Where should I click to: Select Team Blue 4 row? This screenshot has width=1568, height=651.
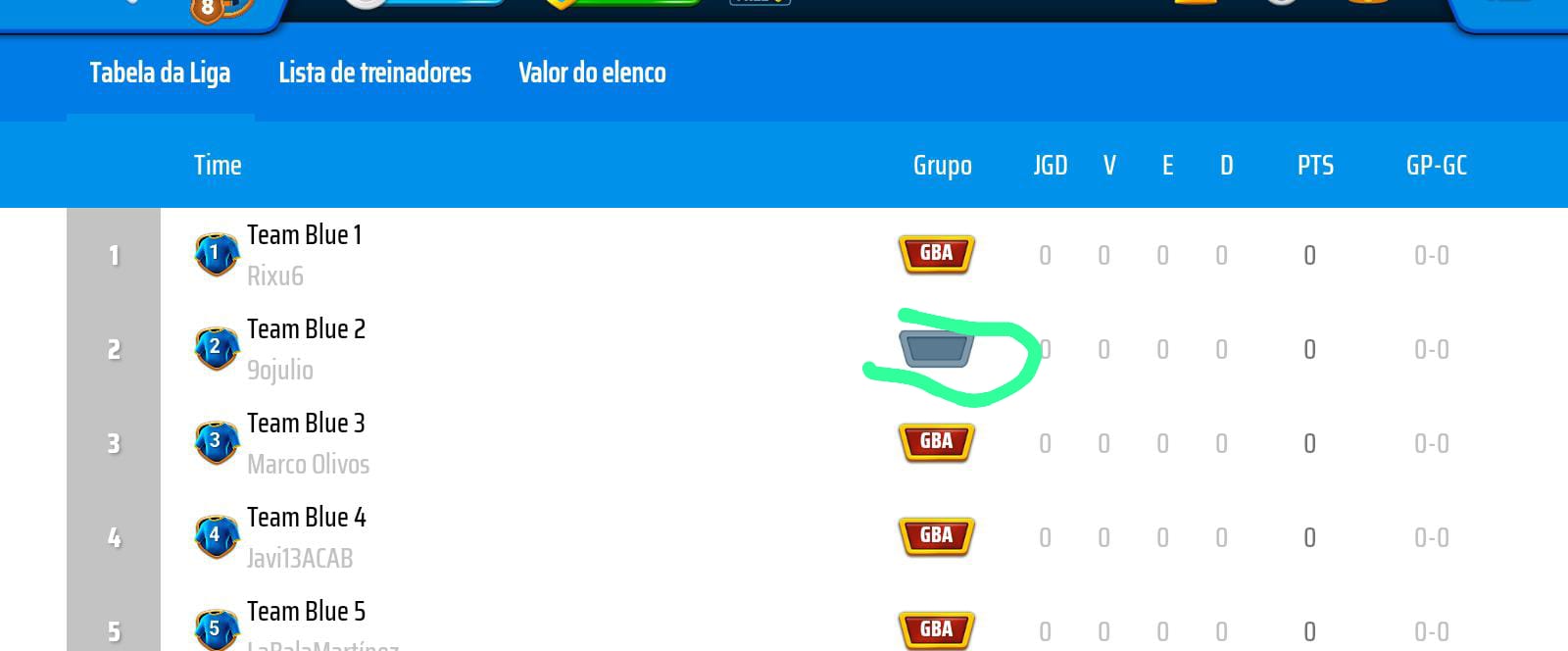[306, 519]
